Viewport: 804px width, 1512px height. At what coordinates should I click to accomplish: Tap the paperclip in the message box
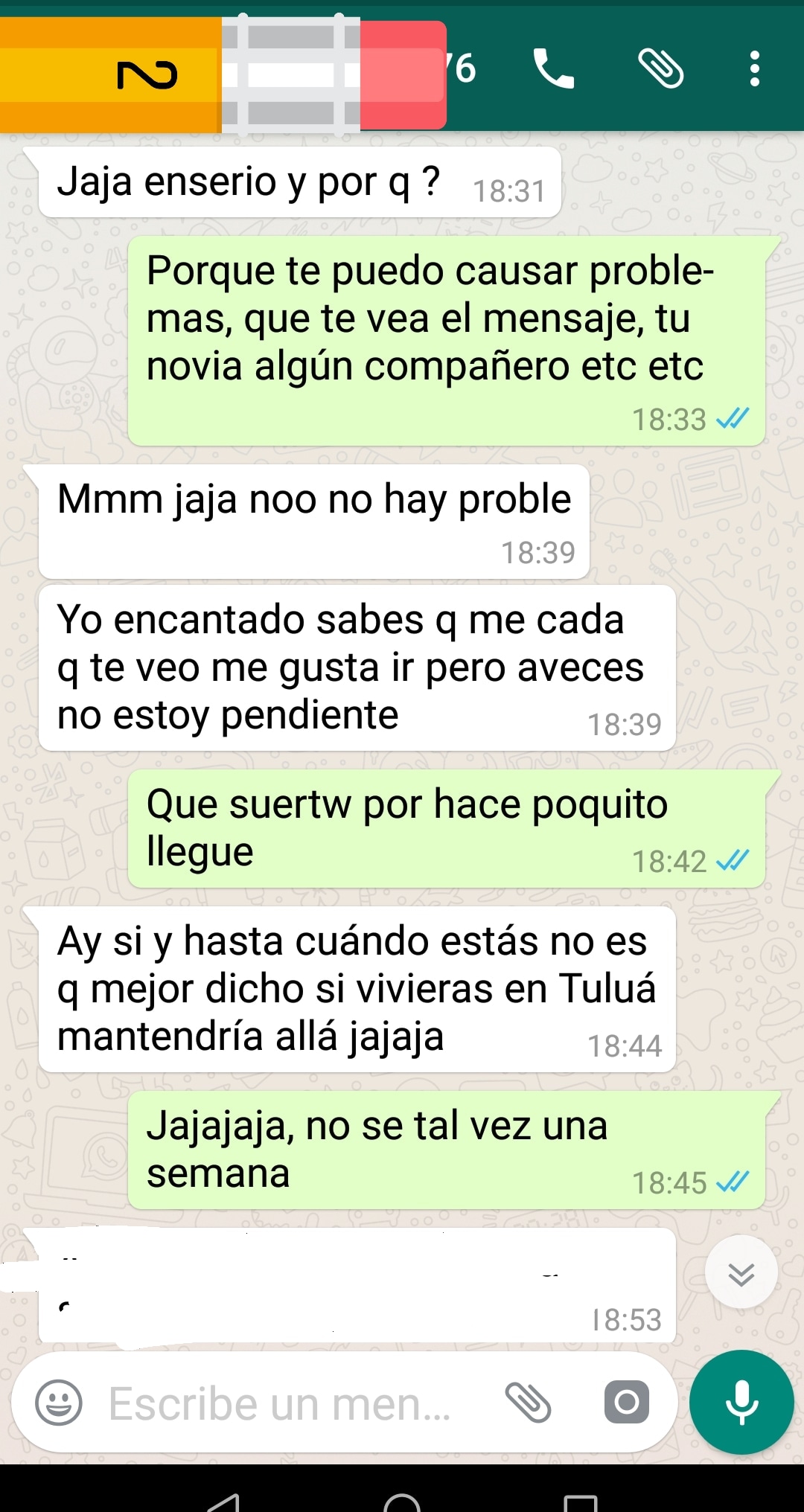[528, 1403]
